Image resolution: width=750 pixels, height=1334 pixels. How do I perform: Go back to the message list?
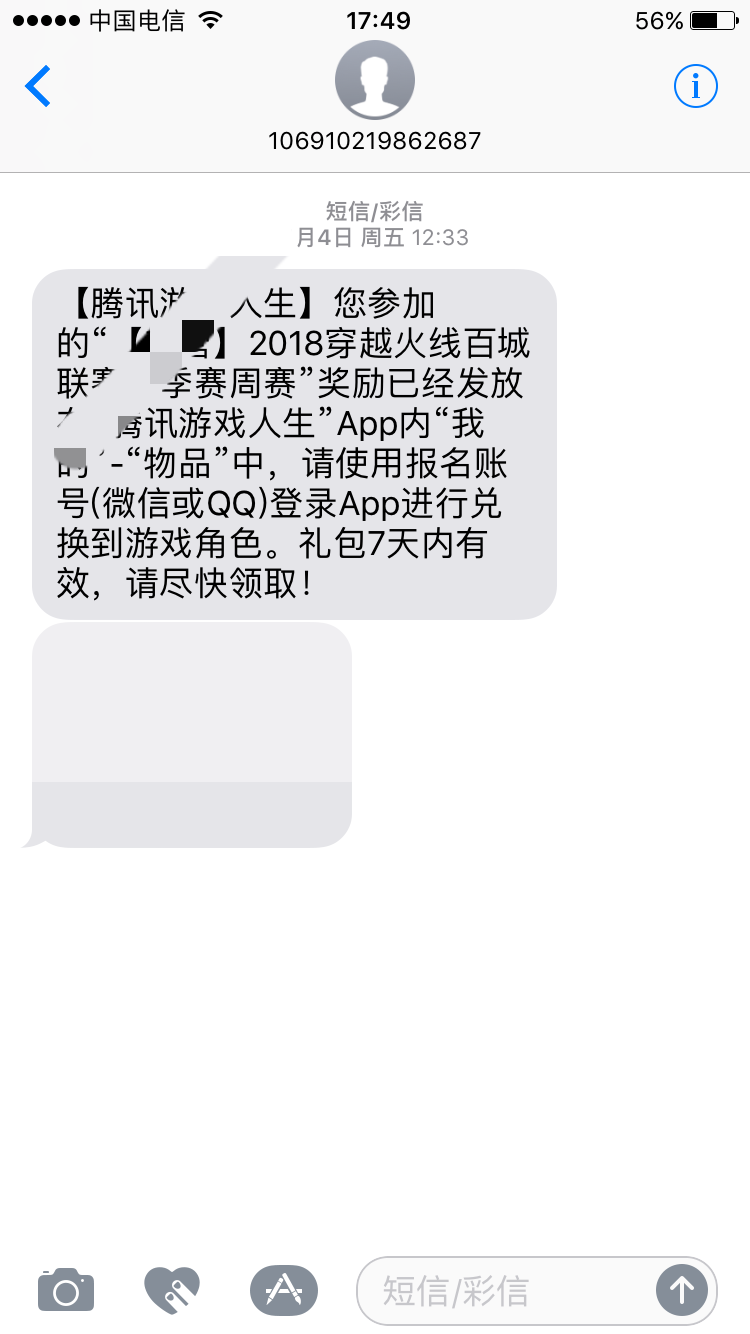click(38, 87)
